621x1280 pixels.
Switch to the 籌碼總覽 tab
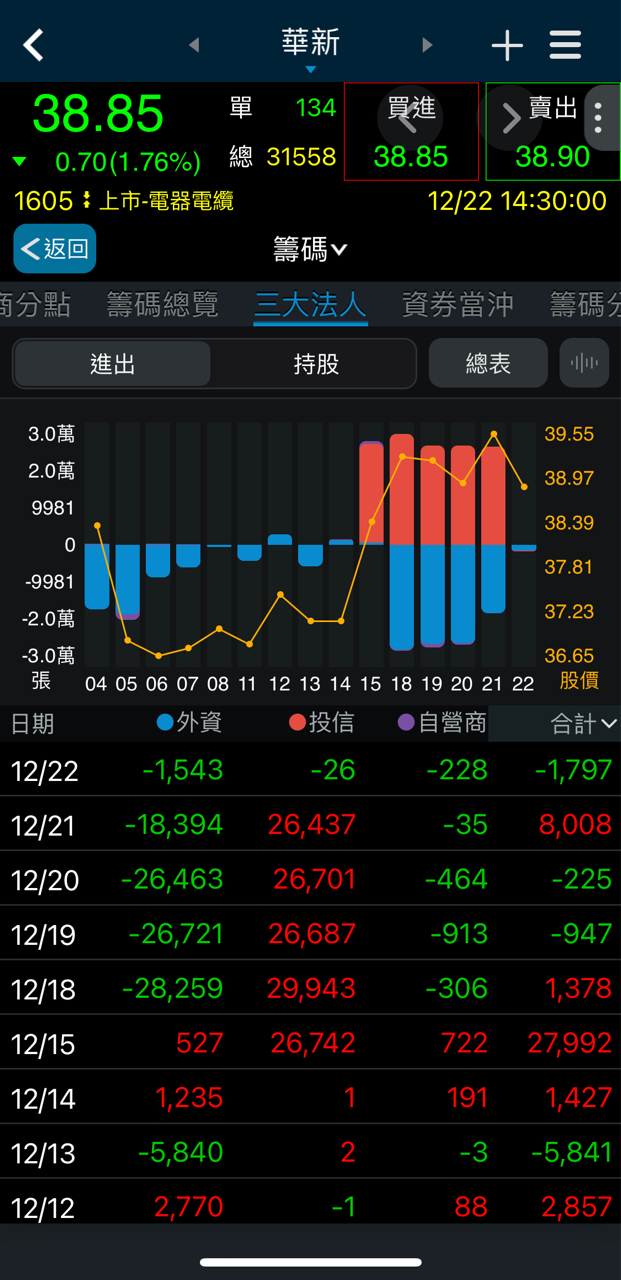pos(162,305)
